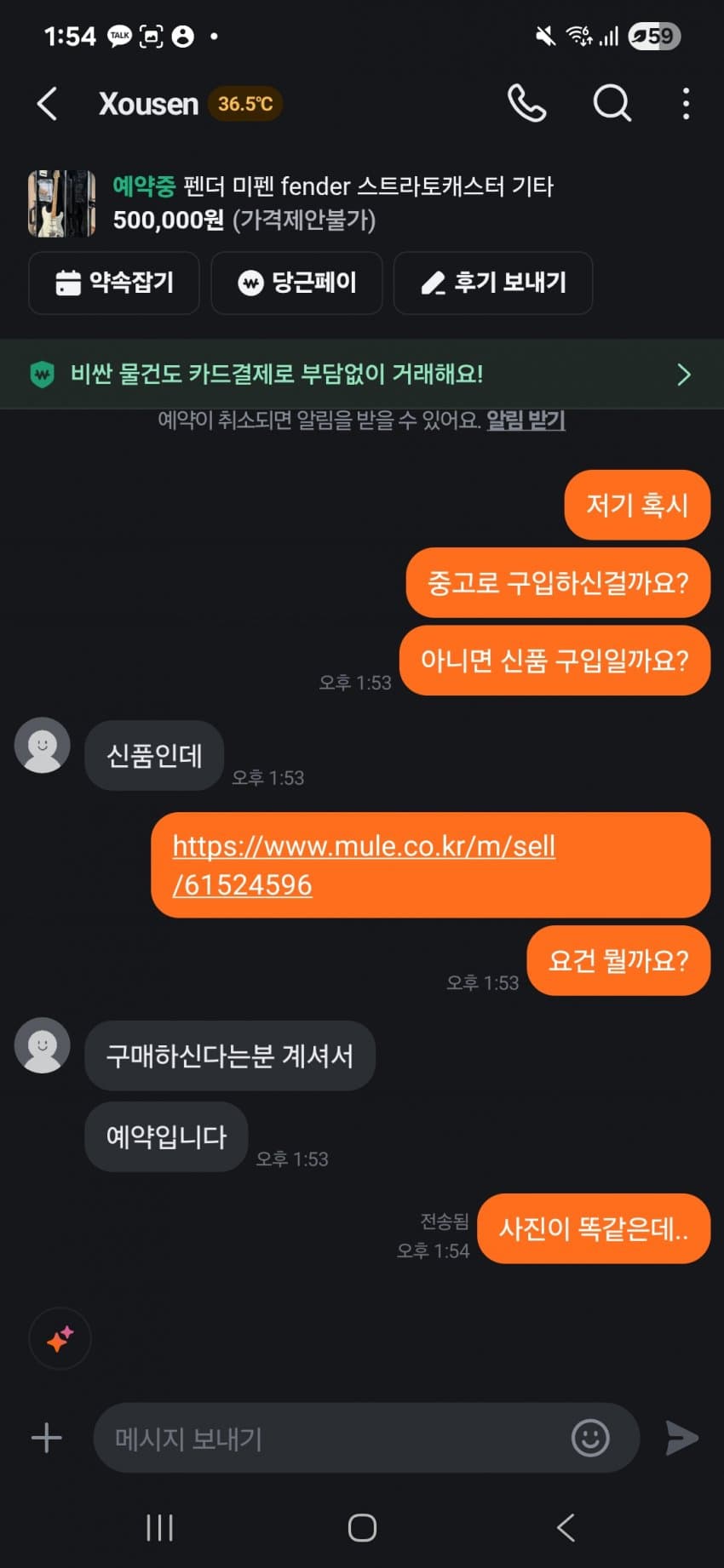Go to the system home screen

pos(362,1527)
